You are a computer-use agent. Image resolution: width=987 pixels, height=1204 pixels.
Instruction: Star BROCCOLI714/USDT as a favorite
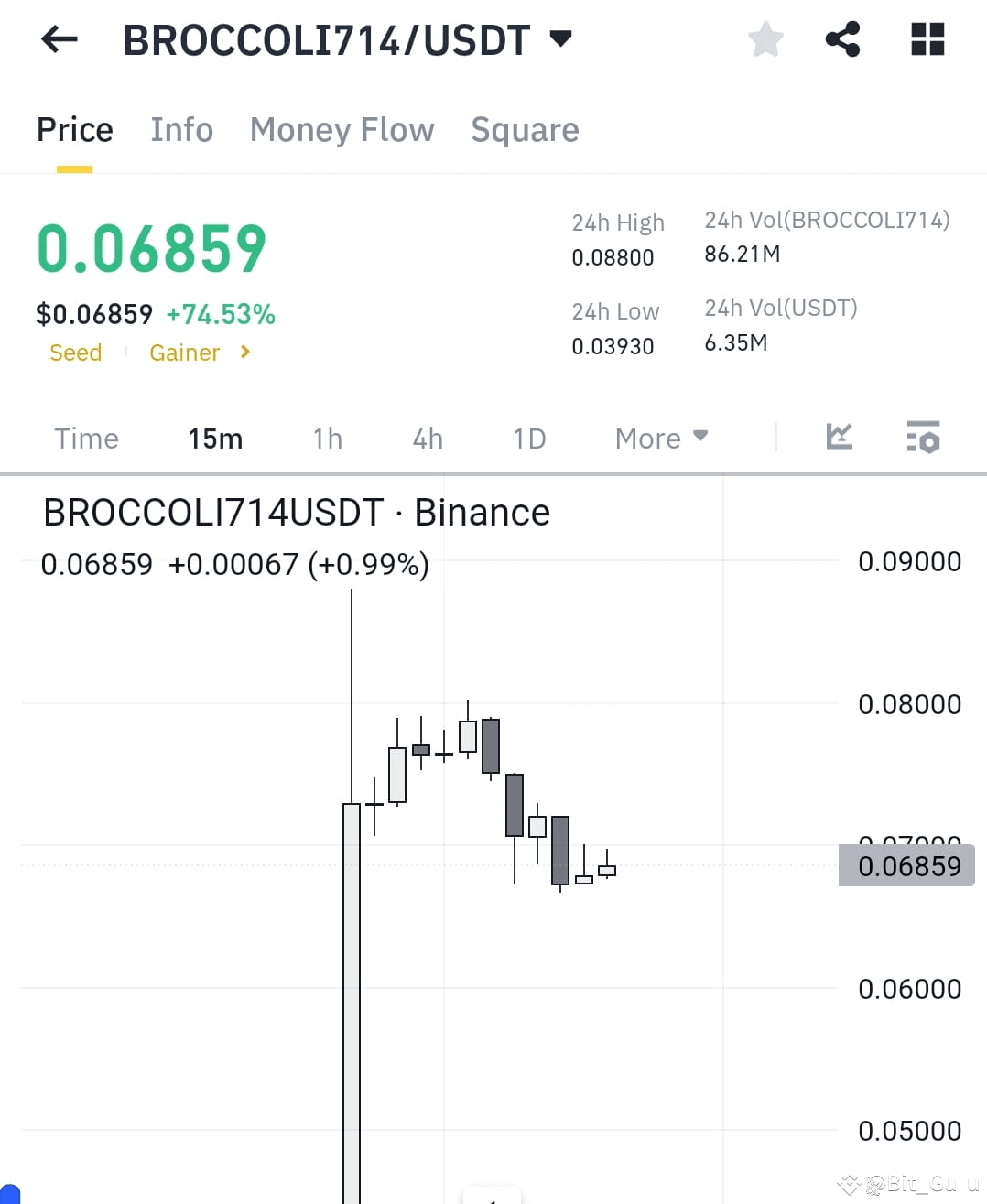coord(765,39)
